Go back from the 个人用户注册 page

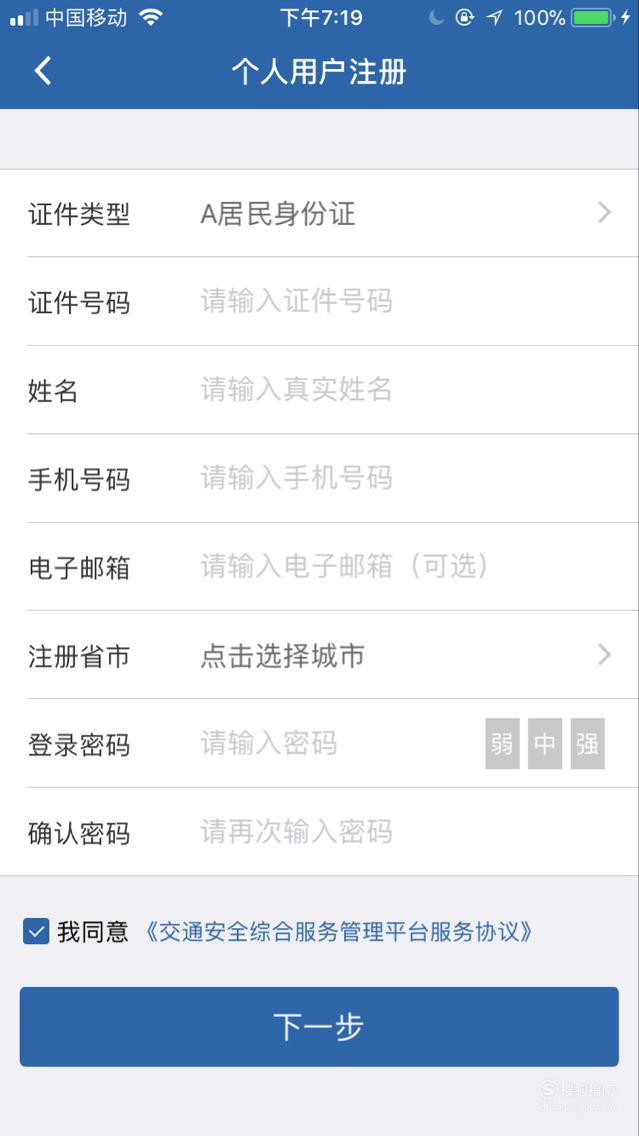coord(43,71)
